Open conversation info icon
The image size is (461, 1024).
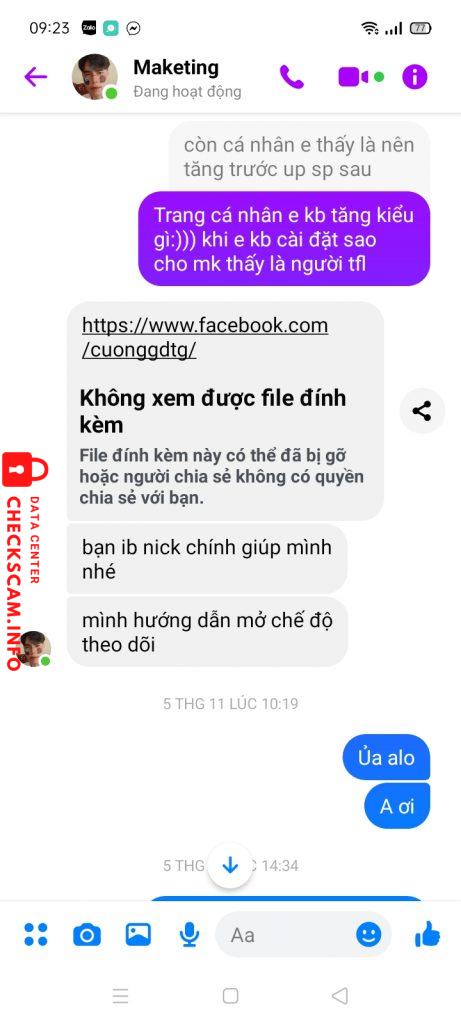click(415, 77)
